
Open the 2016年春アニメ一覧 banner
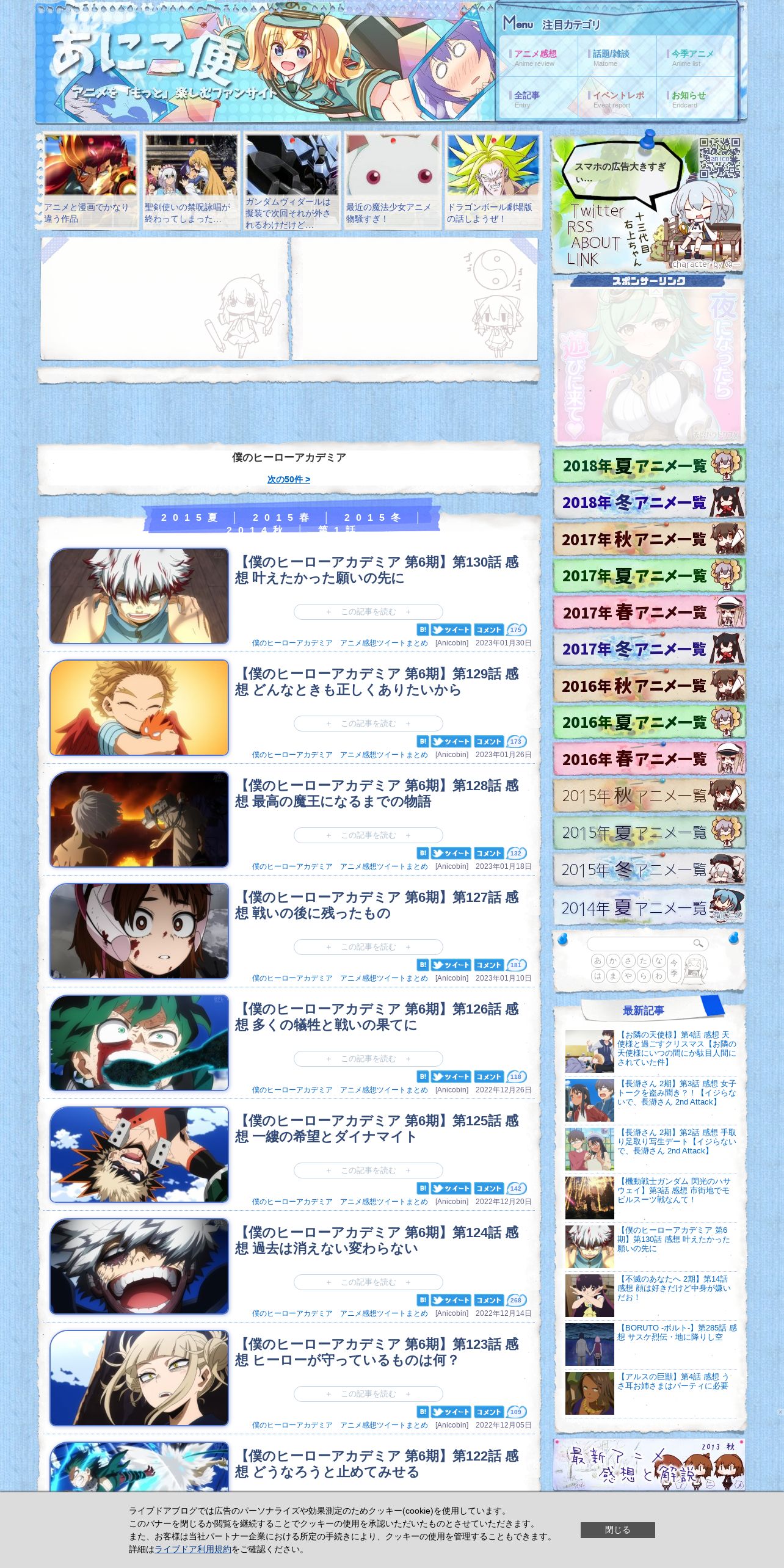tap(649, 759)
